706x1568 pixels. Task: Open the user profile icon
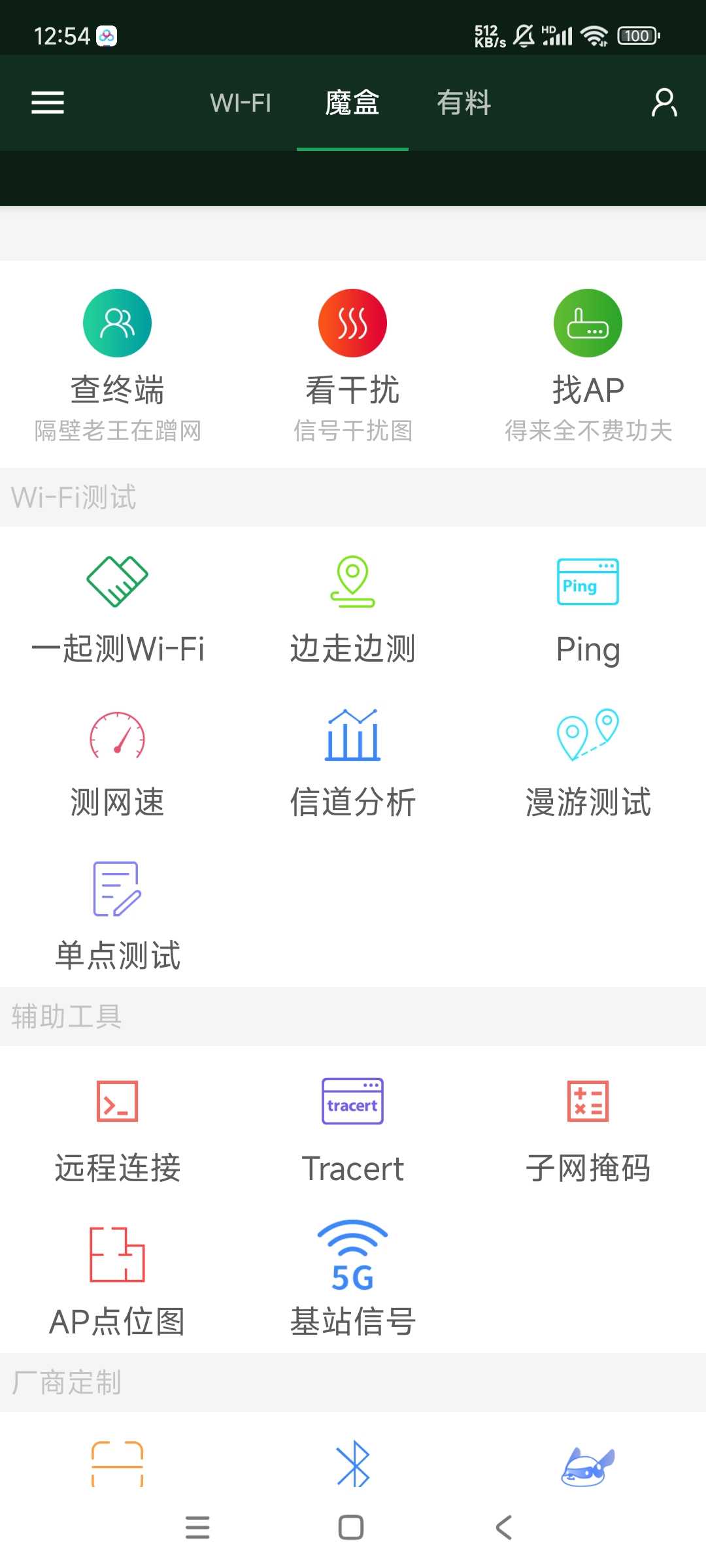click(664, 103)
